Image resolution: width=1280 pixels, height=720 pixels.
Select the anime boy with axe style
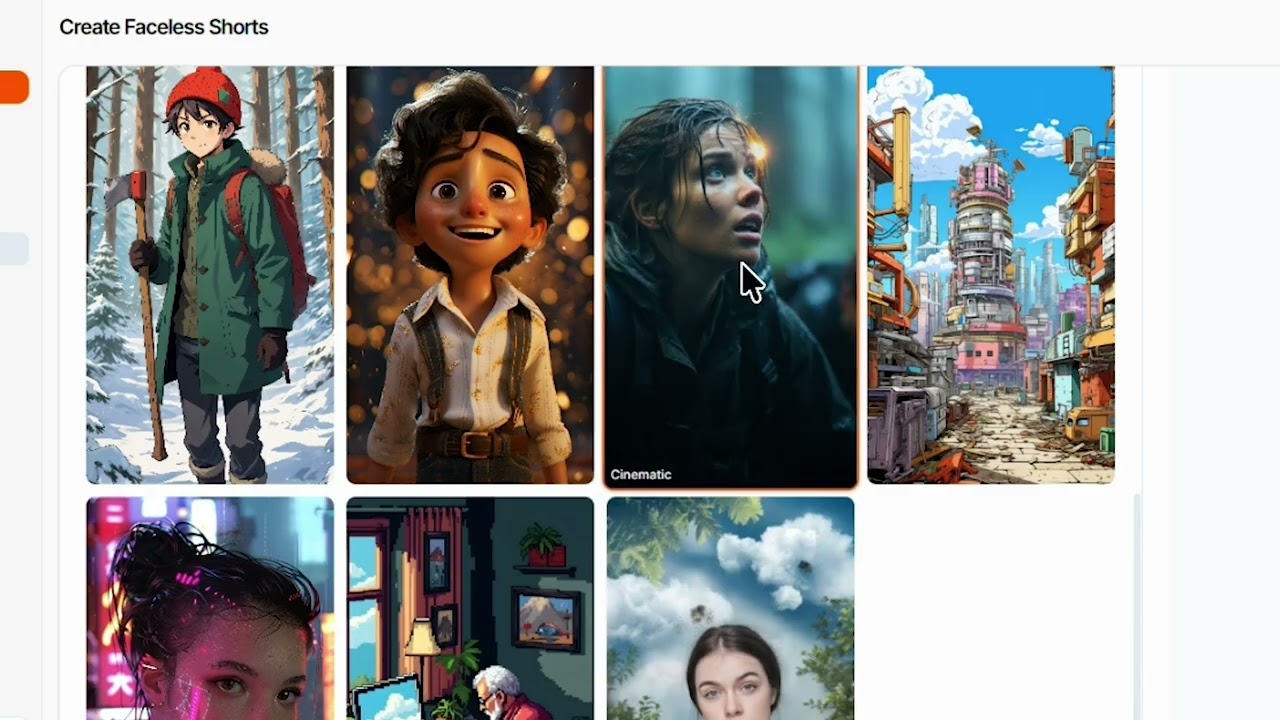[210, 275]
